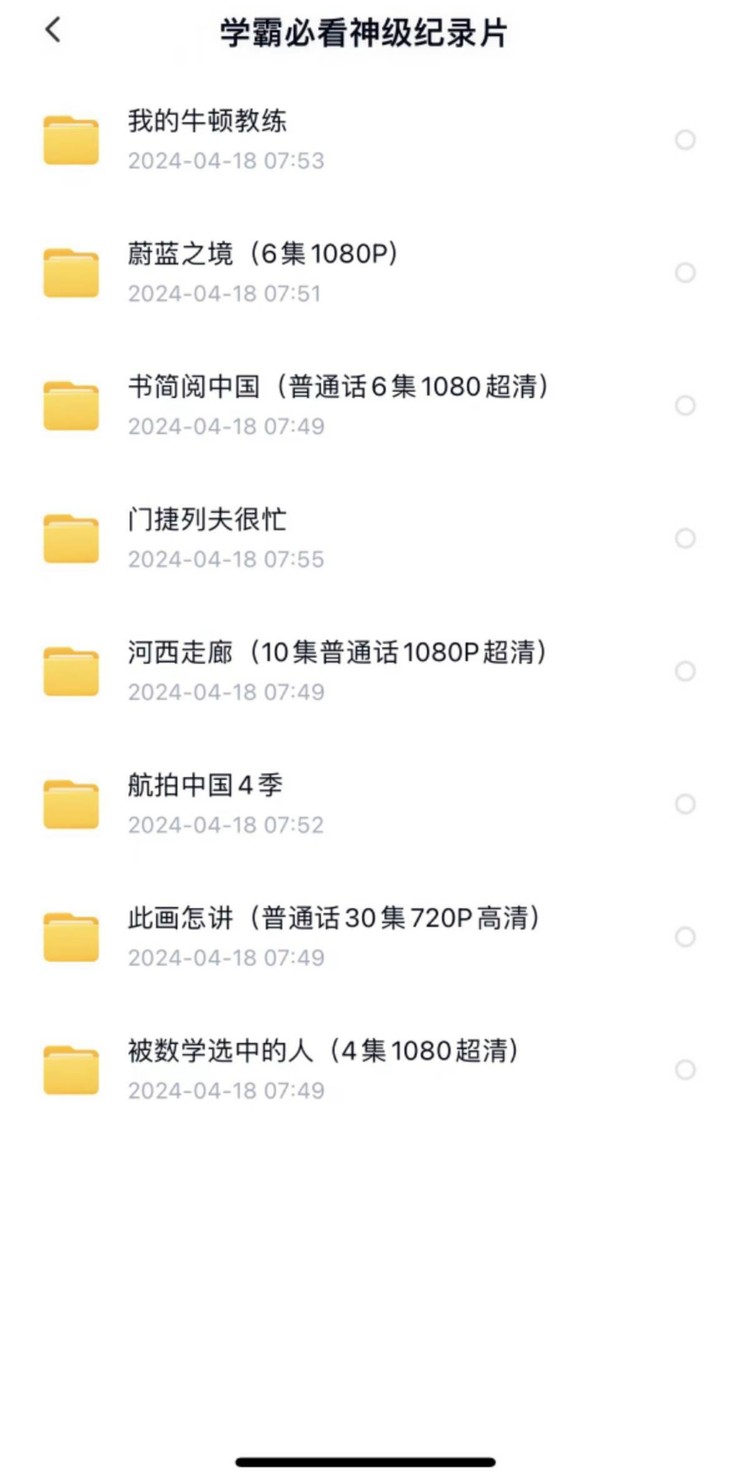Open the 河西走廊 folder
The height and width of the screenshot is (1482, 730).
(365, 671)
